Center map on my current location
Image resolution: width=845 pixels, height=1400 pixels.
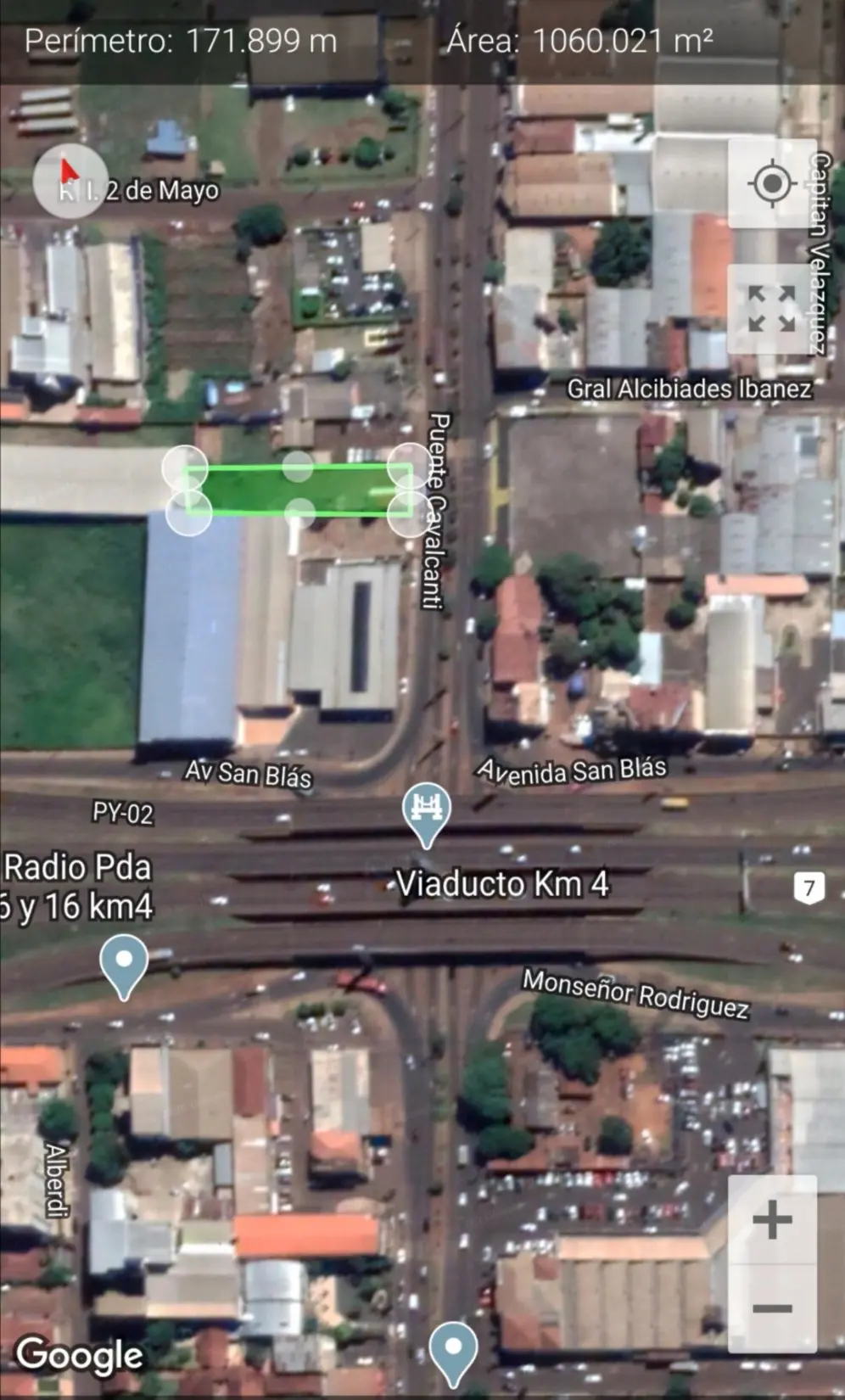[771, 183]
